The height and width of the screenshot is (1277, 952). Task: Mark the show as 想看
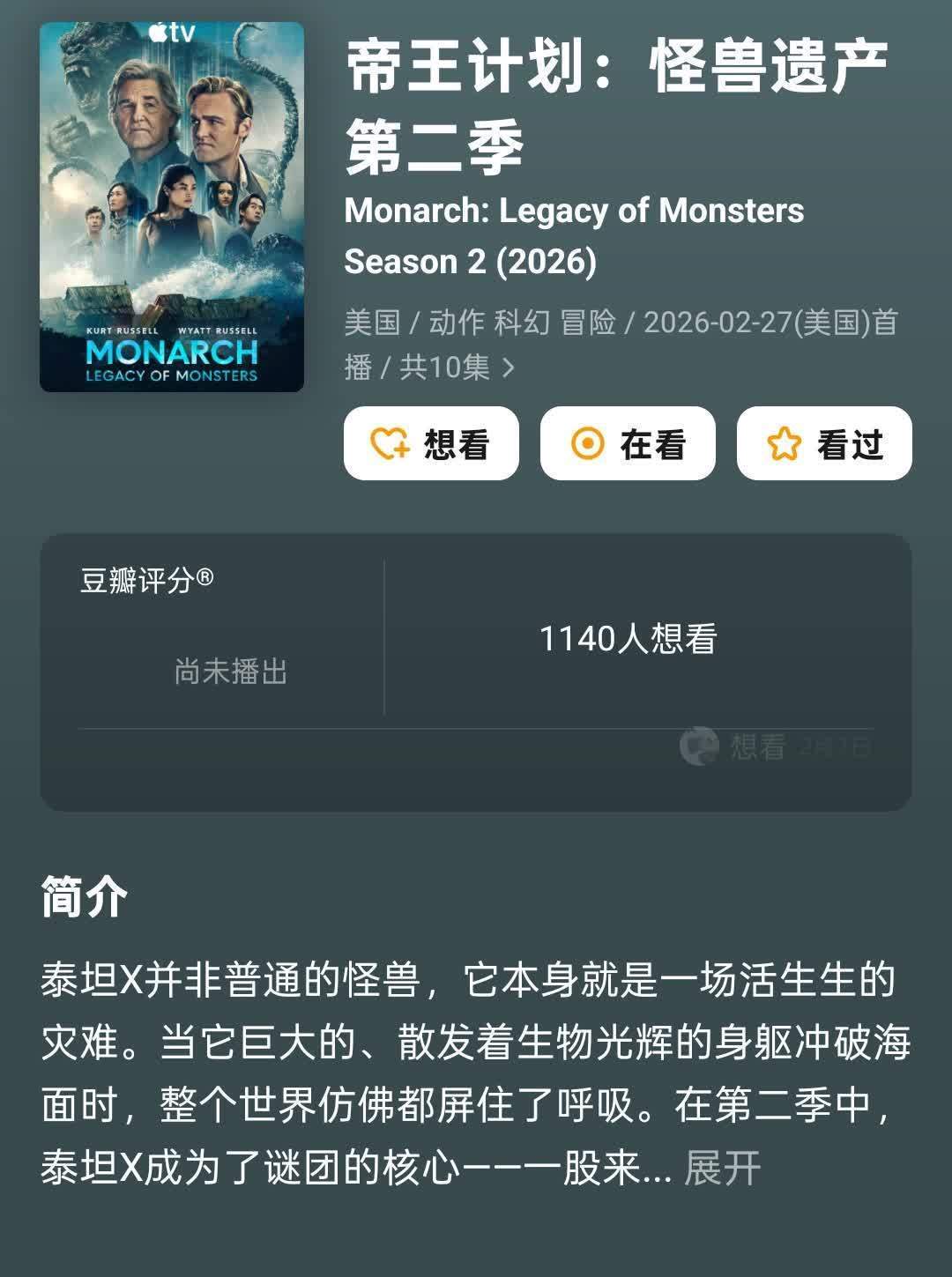431,443
